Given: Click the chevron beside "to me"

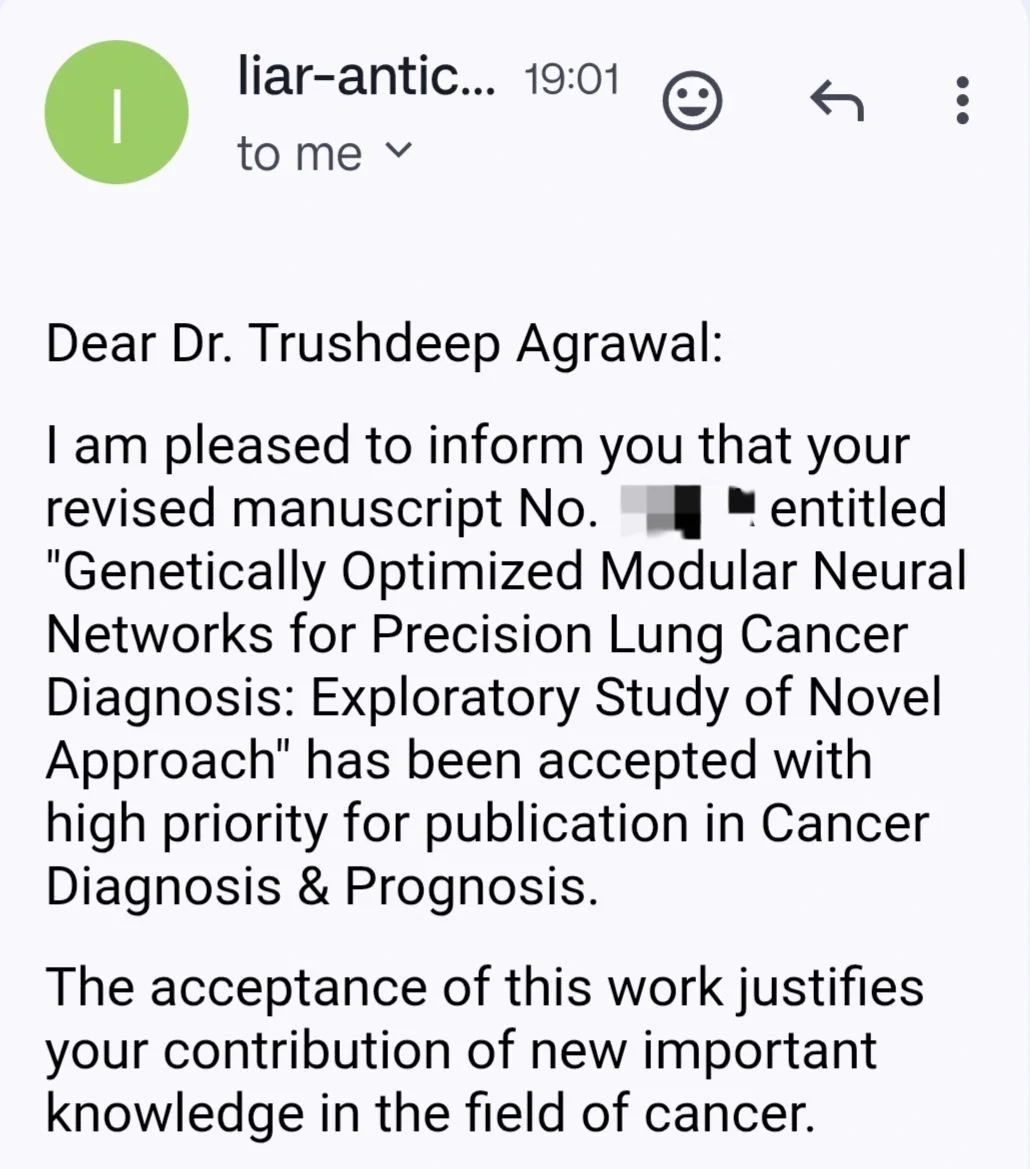Looking at the screenshot, I should (x=400, y=152).
